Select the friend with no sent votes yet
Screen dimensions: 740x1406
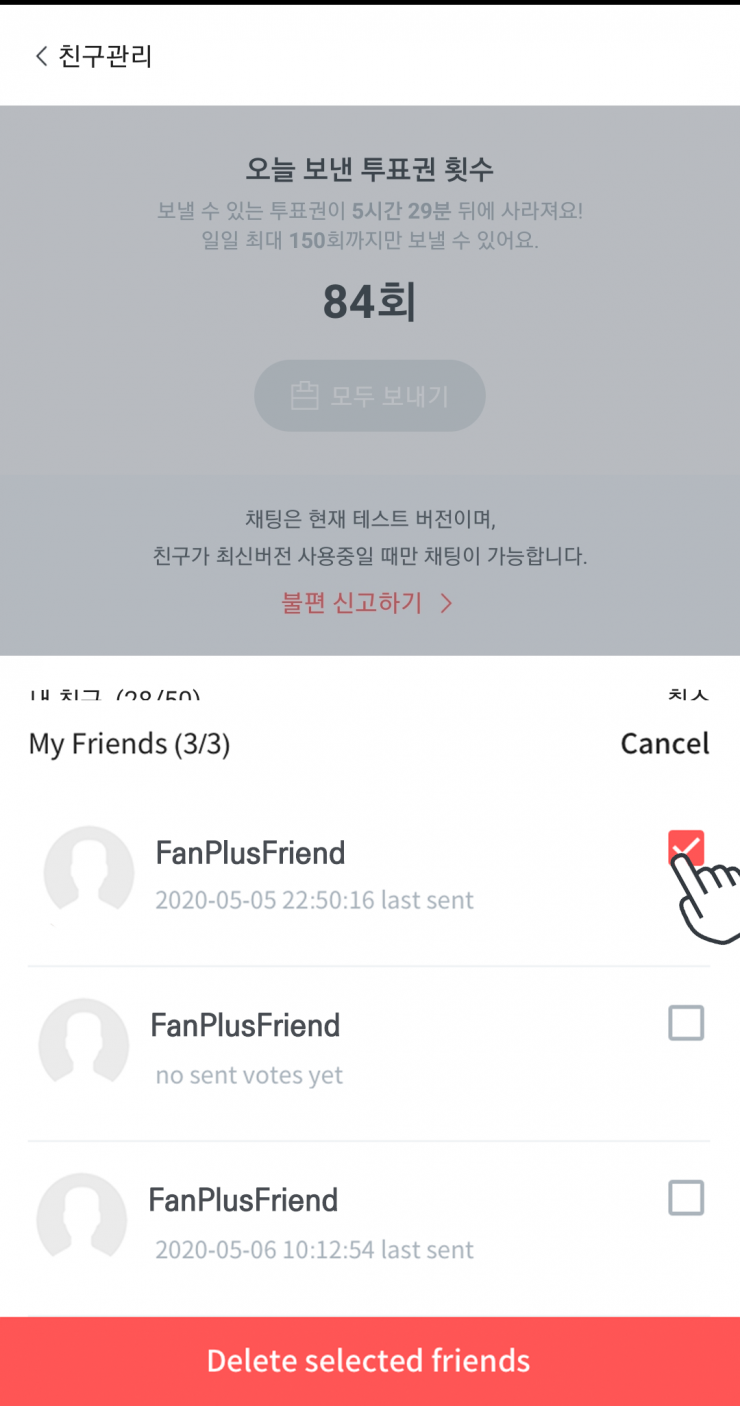click(x=686, y=1023)
